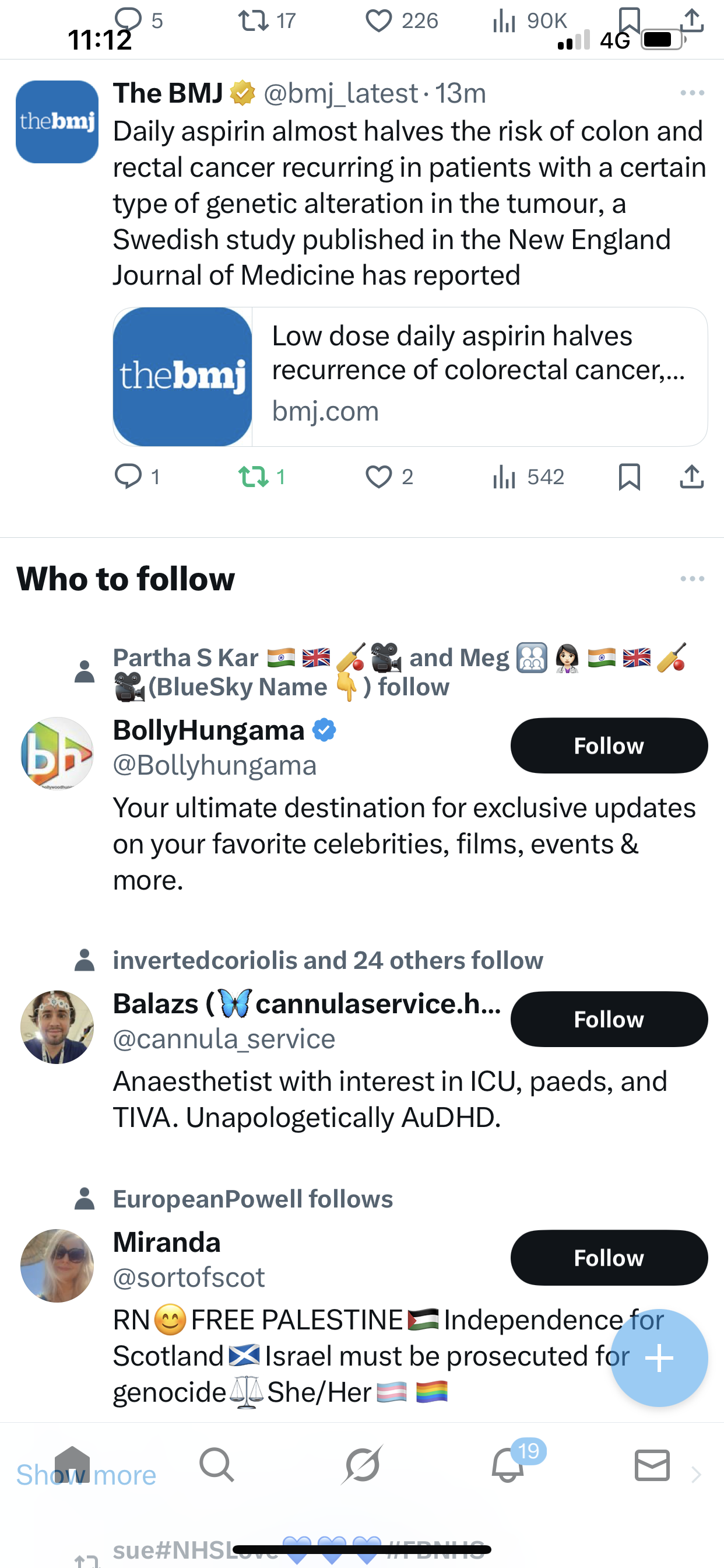Compose a new post

click(x=659, y=1357)
